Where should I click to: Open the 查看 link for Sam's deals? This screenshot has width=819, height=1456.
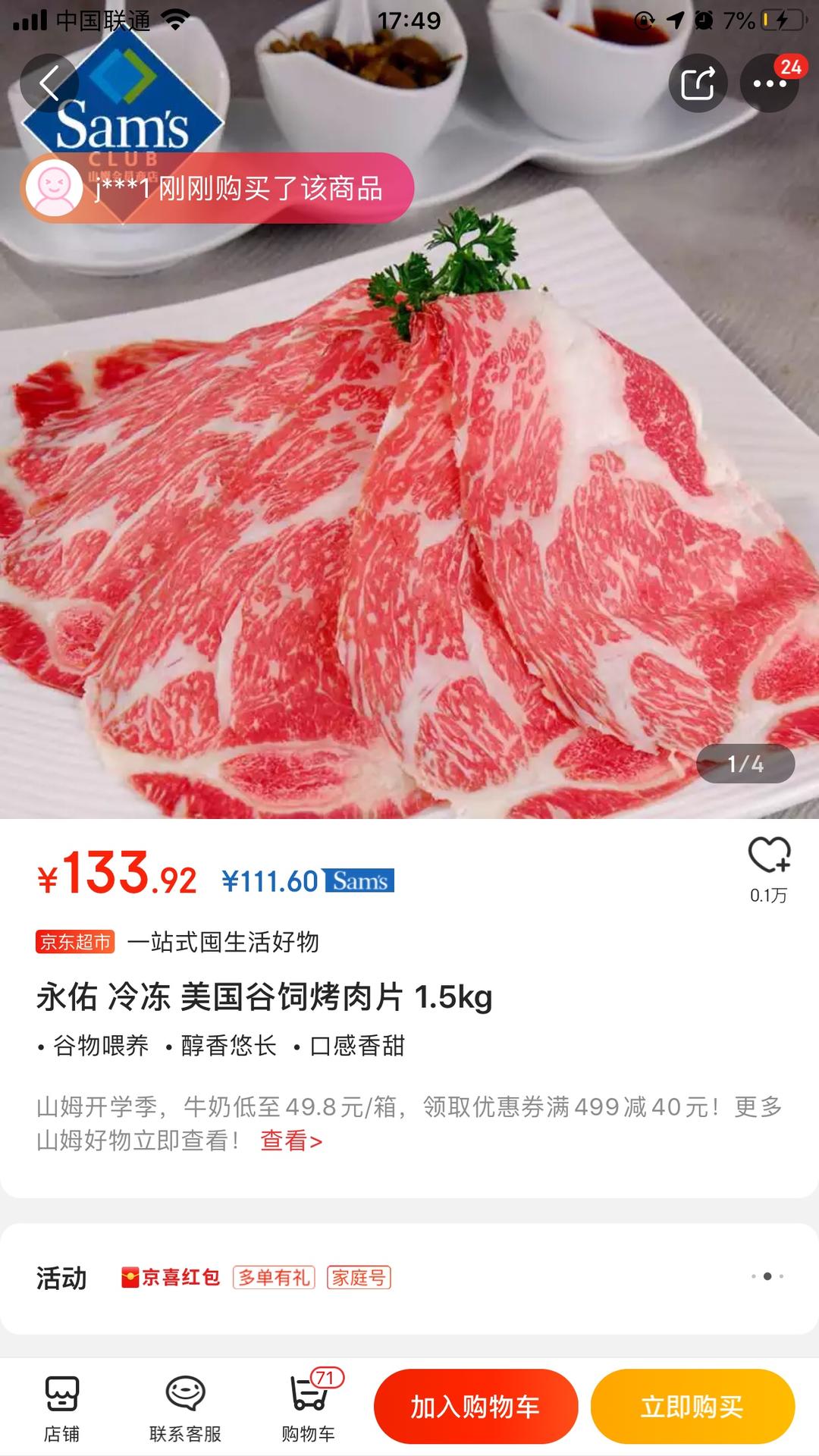coord(291,1141)
